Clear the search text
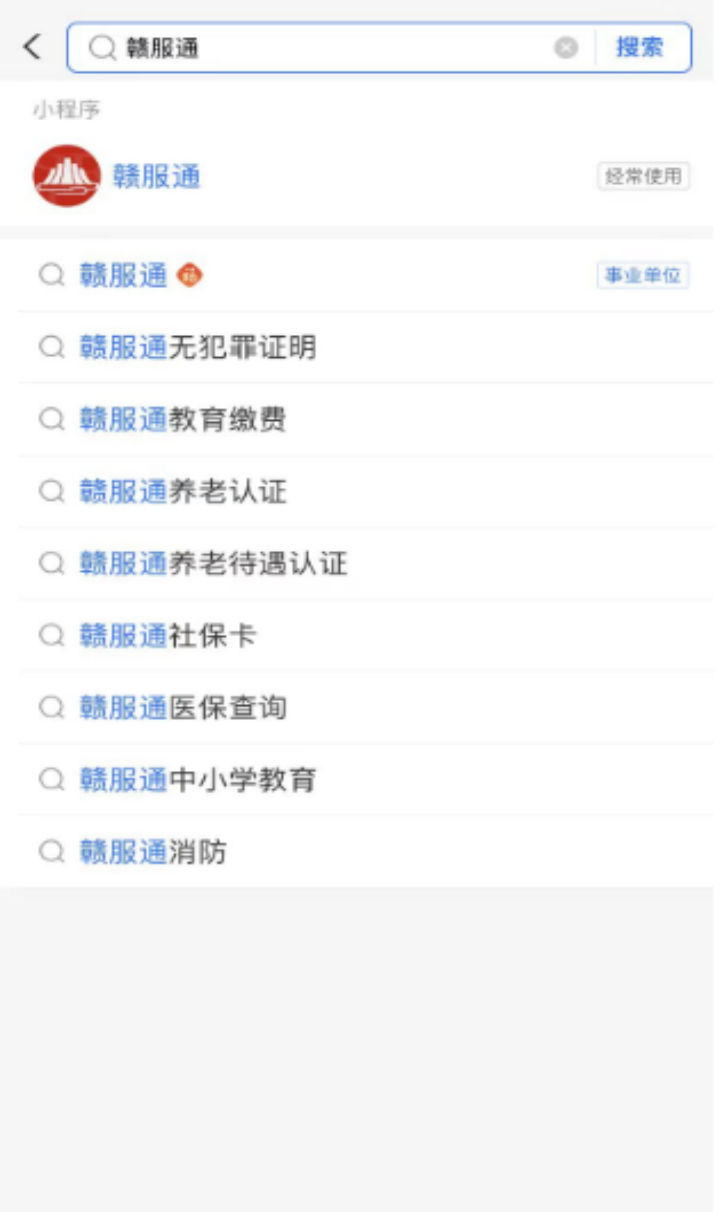This screenshot has width=721, height=1212. pos(566,48)
